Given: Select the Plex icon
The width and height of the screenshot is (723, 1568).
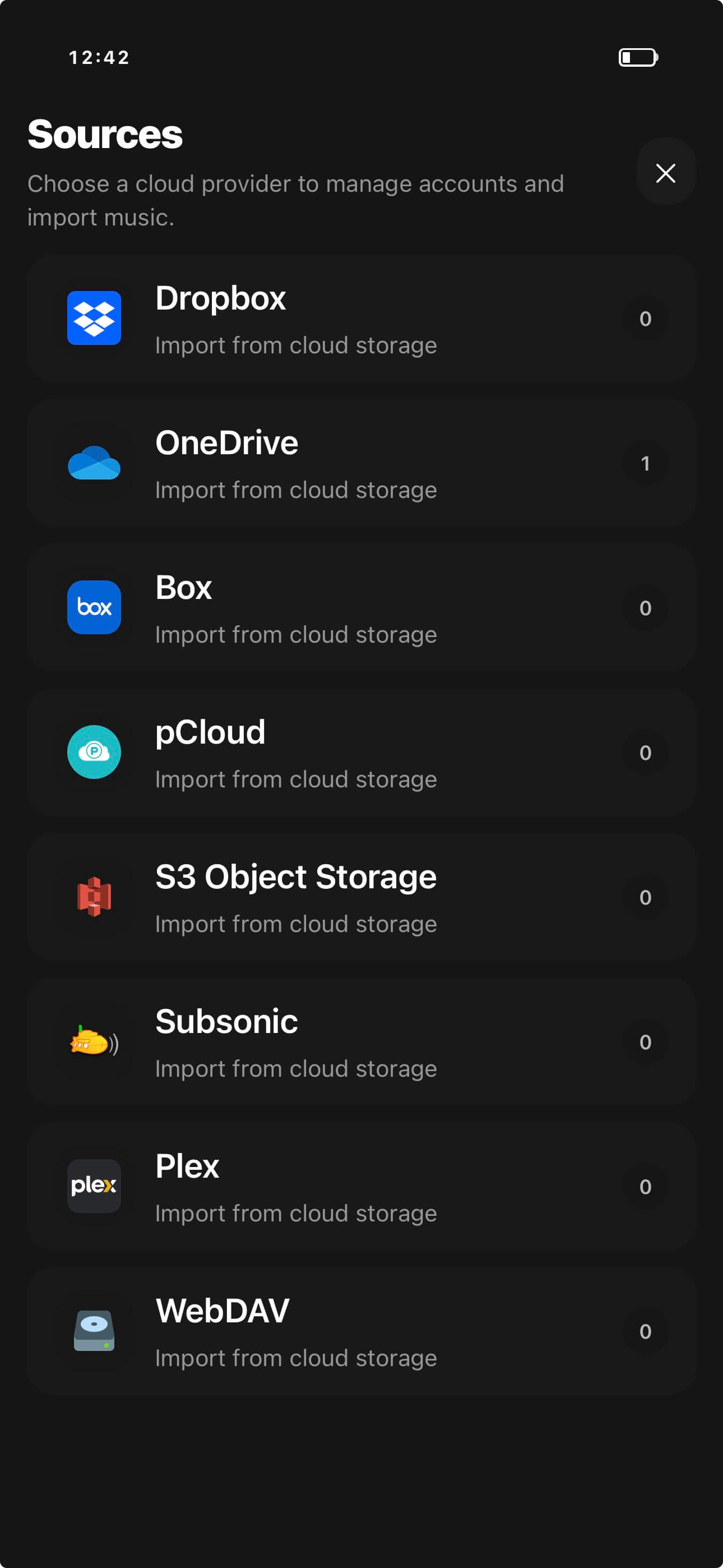Looking at the screenshot, I should pyautogui.click(x=94, y=1186).
